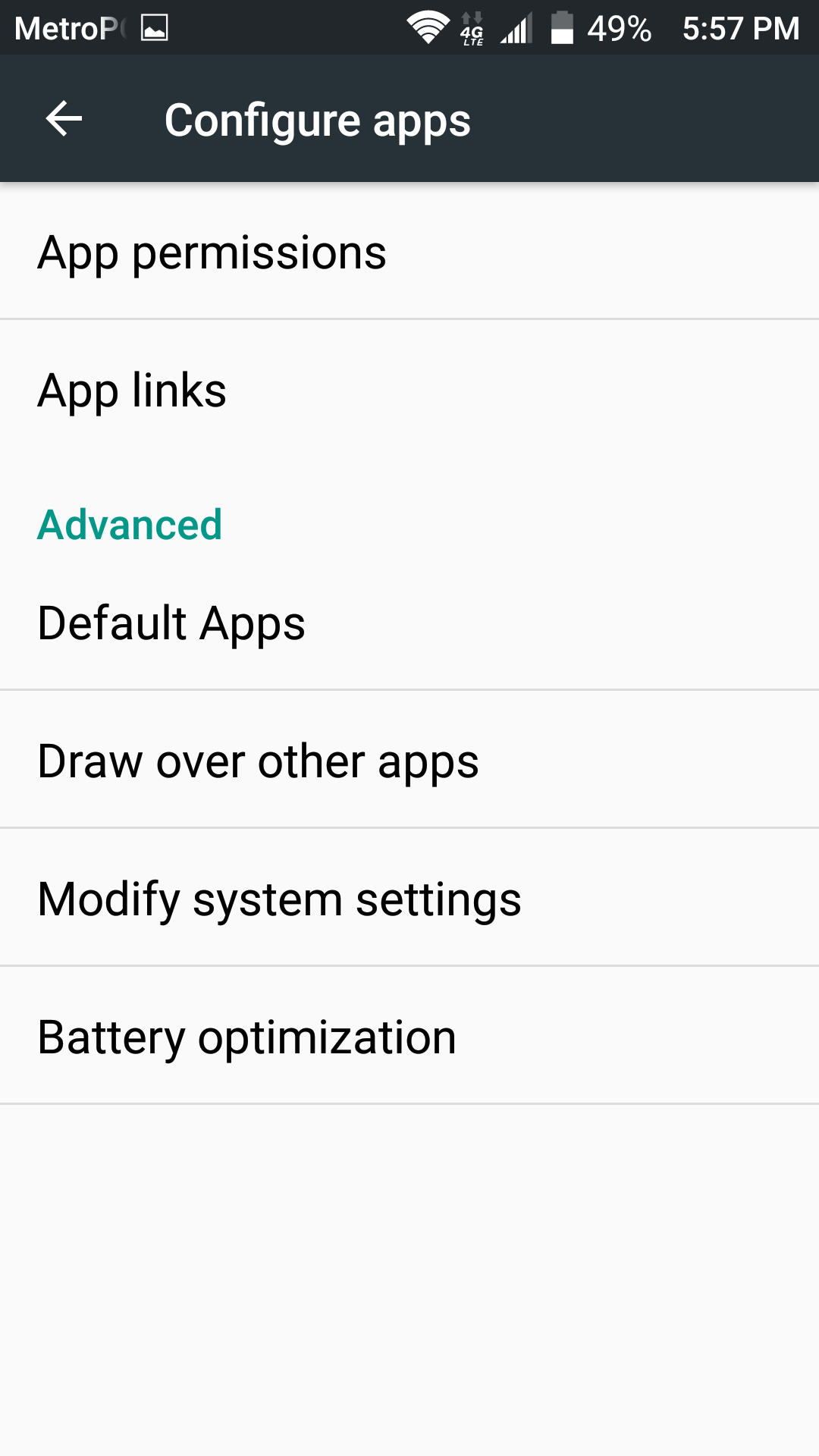Open Default Apps
This screenshot has height=1456, width=819.
(409, 622)
